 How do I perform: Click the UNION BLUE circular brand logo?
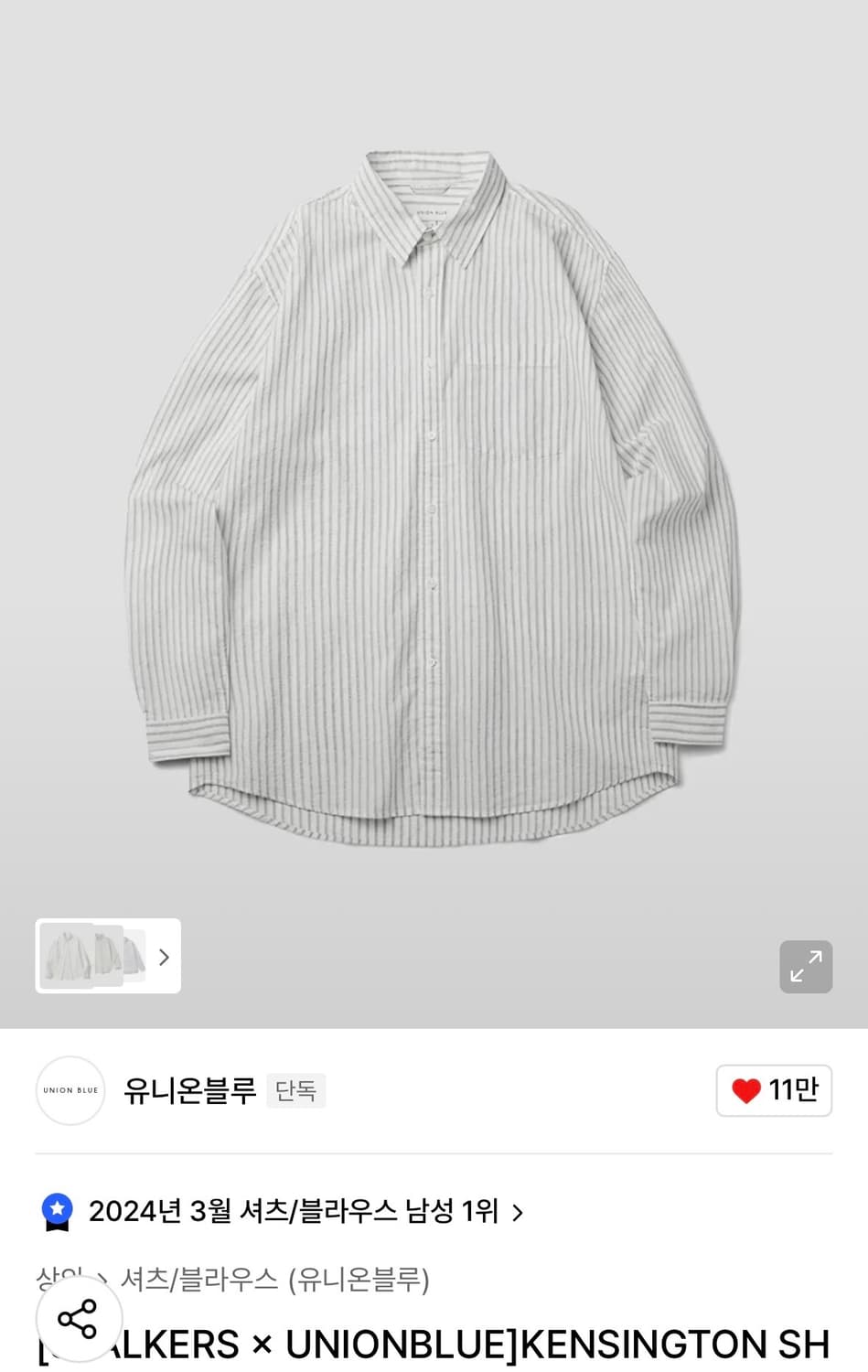(x=70, y=1090)
